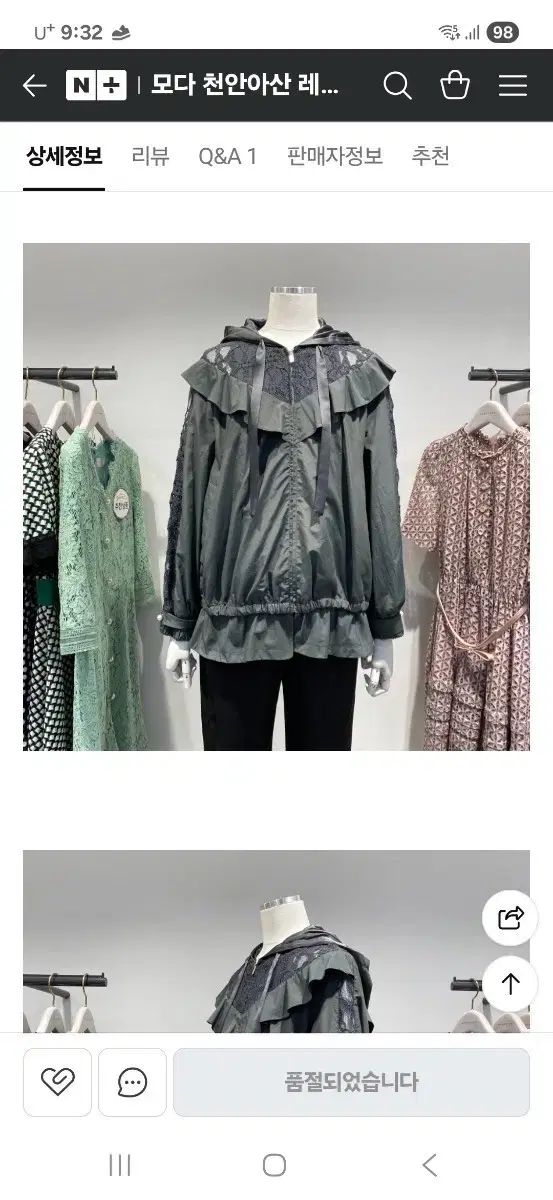Switch to the Q&A 1 tab
Viewport: 553px width, 1200px height.
point(227,156)
